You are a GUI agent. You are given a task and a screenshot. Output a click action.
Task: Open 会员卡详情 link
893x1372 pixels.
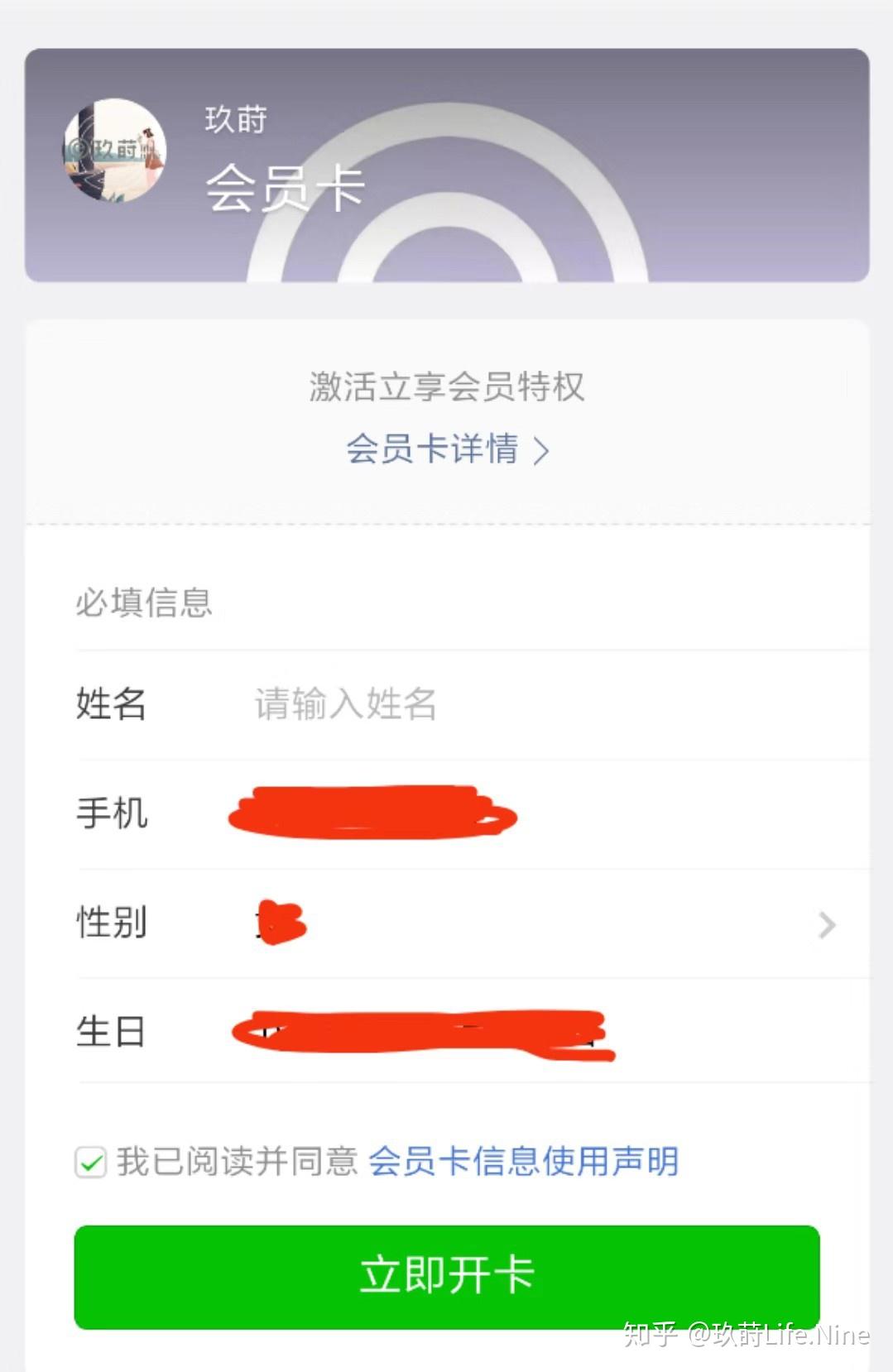point(447,449)
